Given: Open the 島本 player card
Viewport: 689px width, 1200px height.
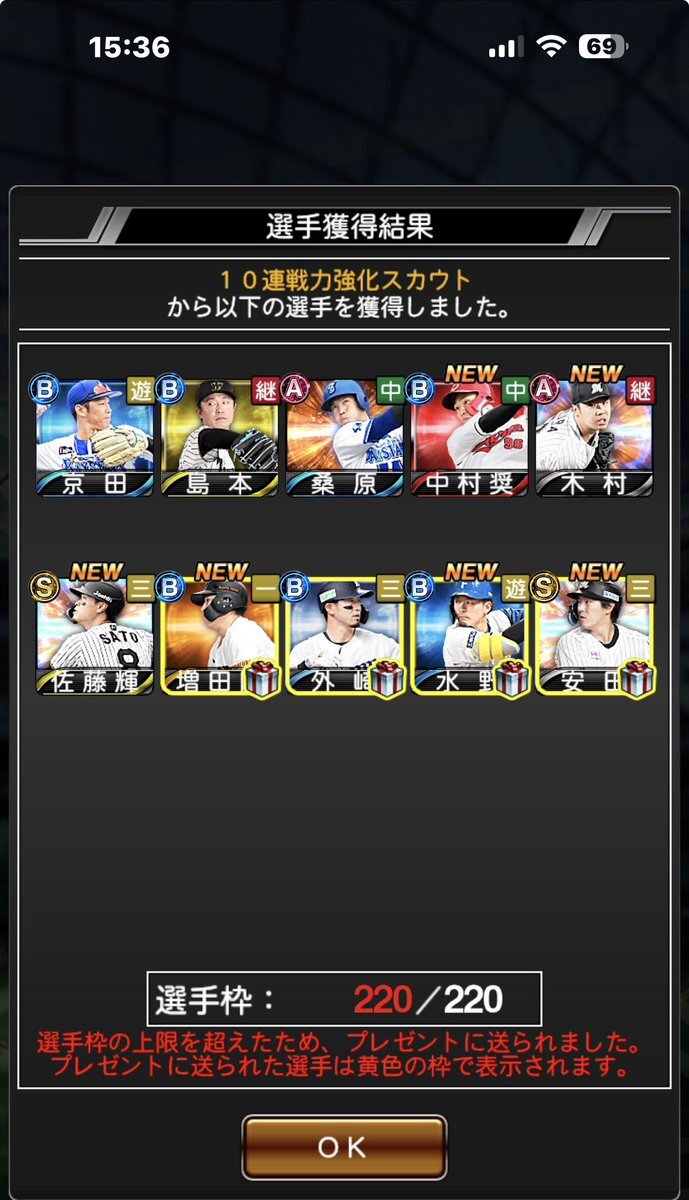Looking at the screenshot, I should (x=220, y=436).
